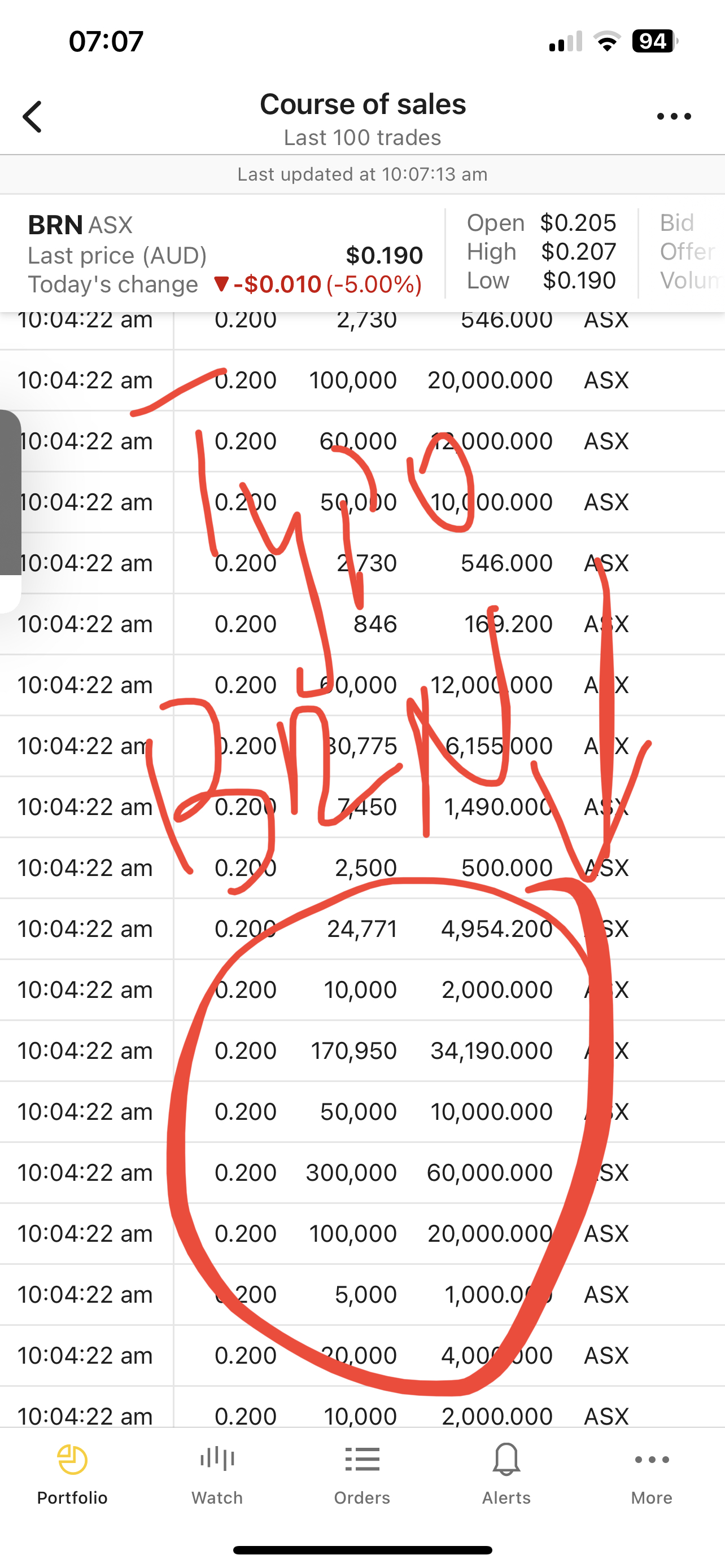The width and height of the screenshot is (725, 1568).
Task: Select the More tab
Action: tap(652, 1474)
